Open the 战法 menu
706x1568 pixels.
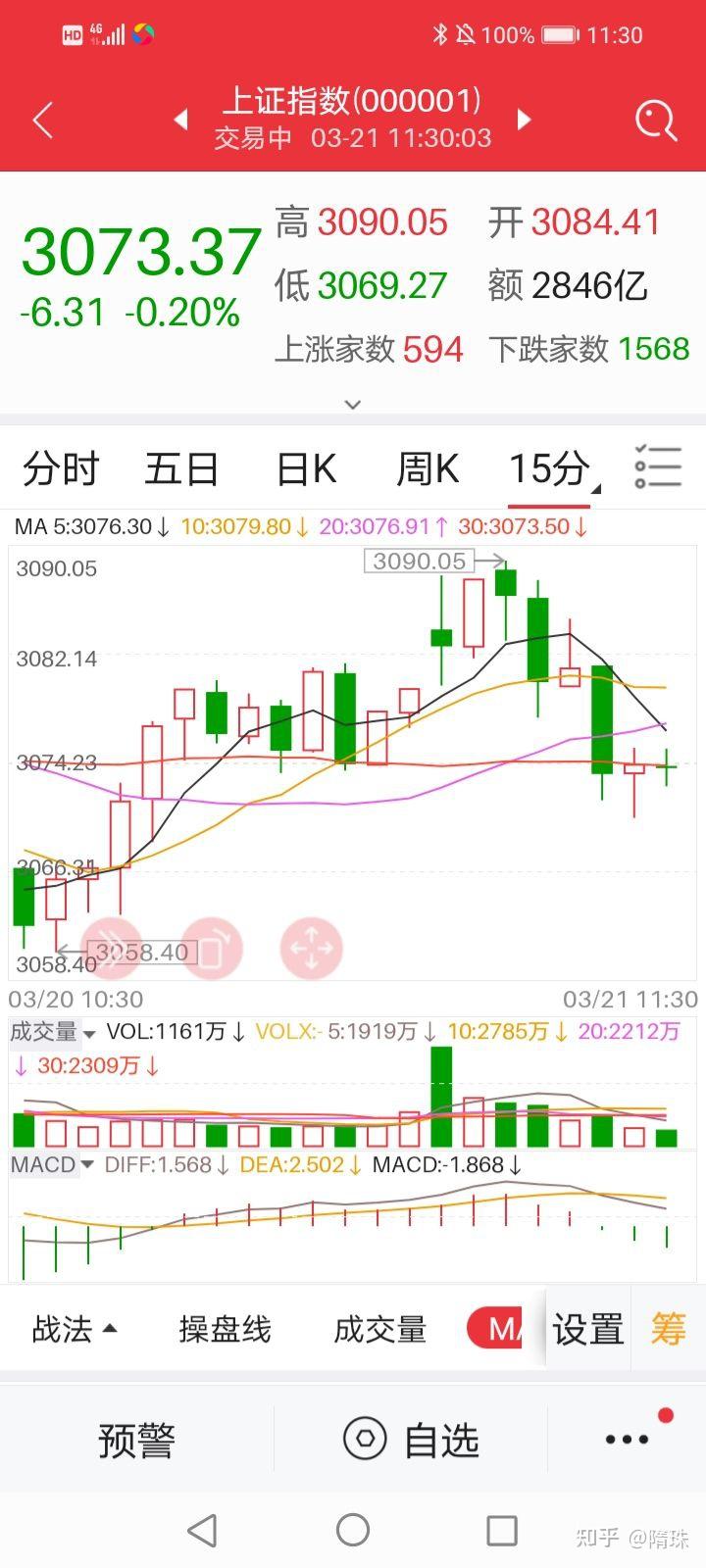(74, 1330)
